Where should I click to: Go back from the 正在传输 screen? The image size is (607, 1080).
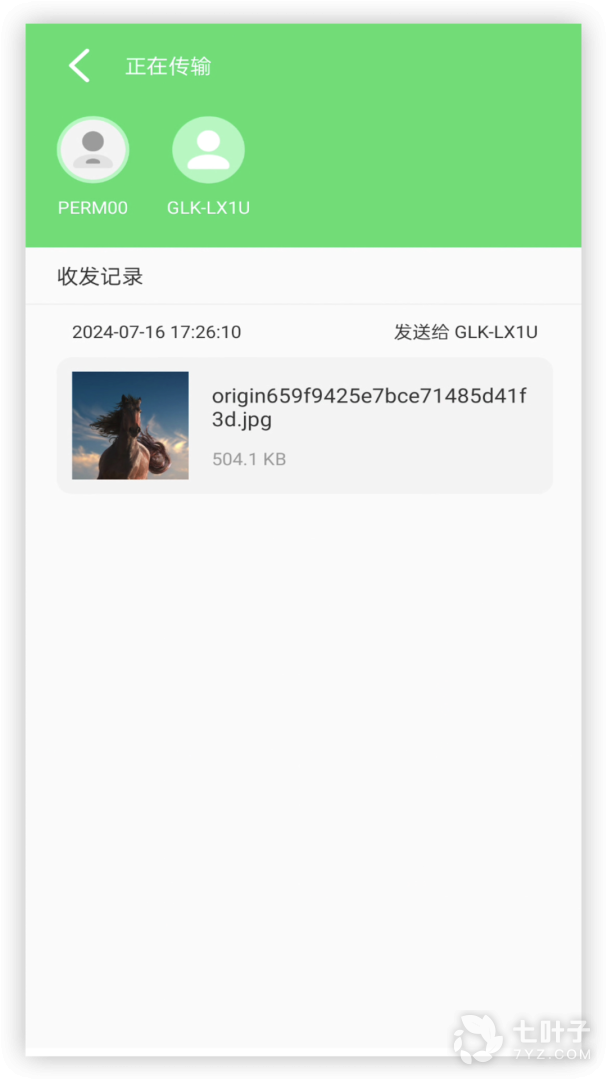click(79, 66)
